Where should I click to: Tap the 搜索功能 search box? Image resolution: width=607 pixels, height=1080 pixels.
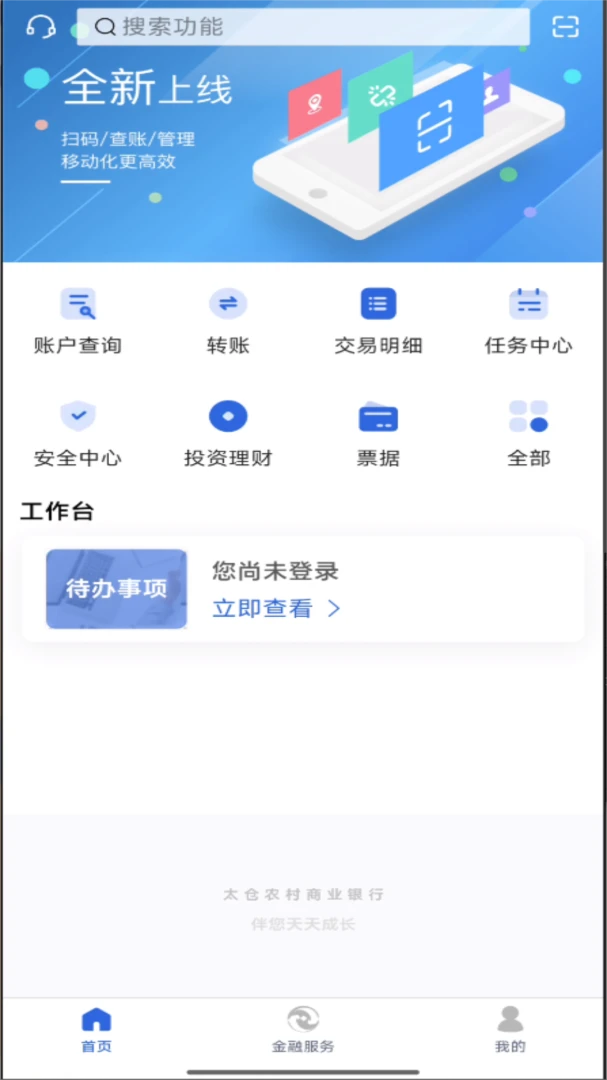303,27
